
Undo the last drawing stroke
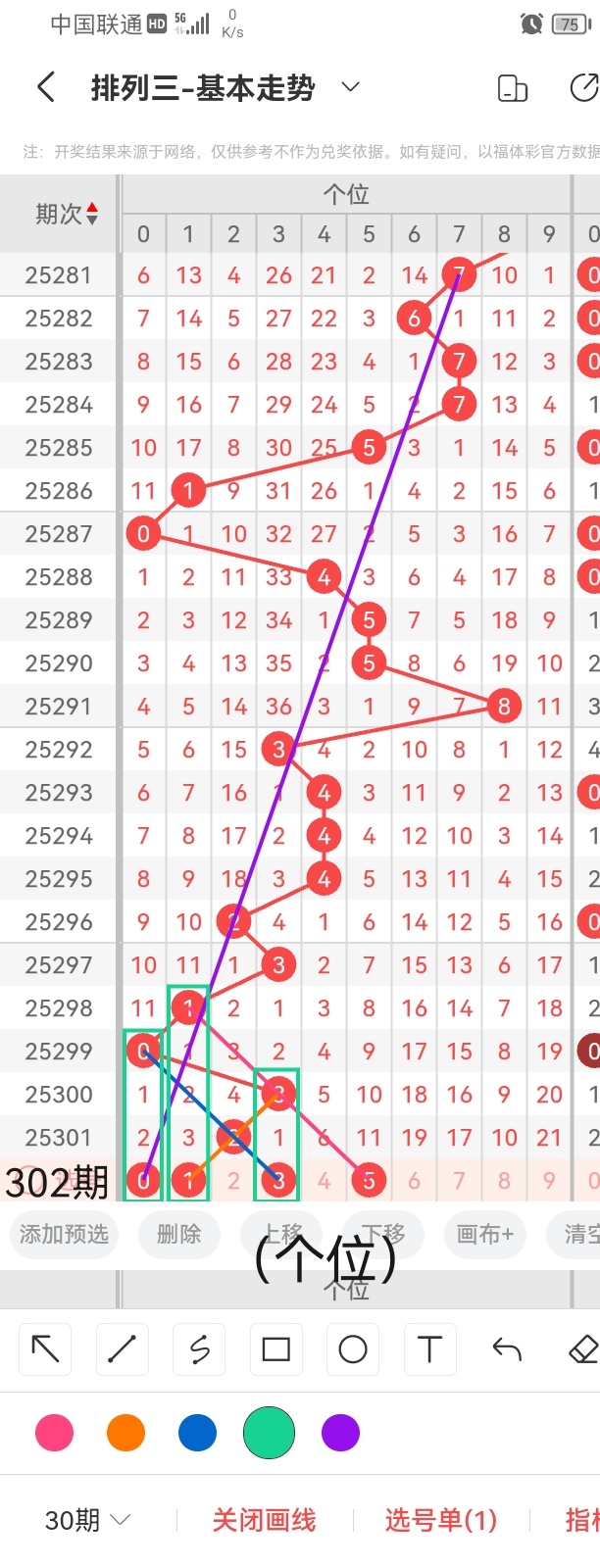click(506, 1349)
